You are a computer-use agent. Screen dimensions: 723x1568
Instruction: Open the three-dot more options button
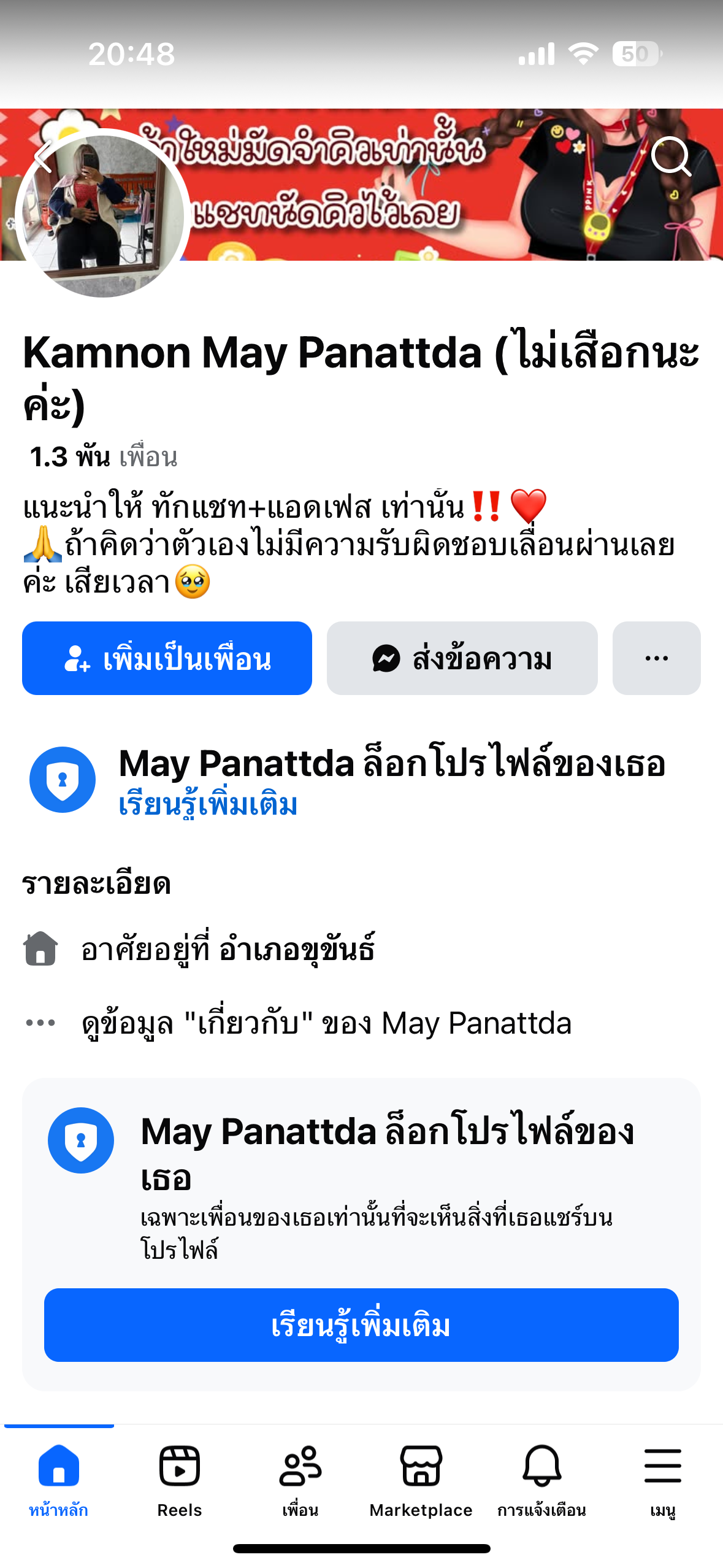coord(656,658)
